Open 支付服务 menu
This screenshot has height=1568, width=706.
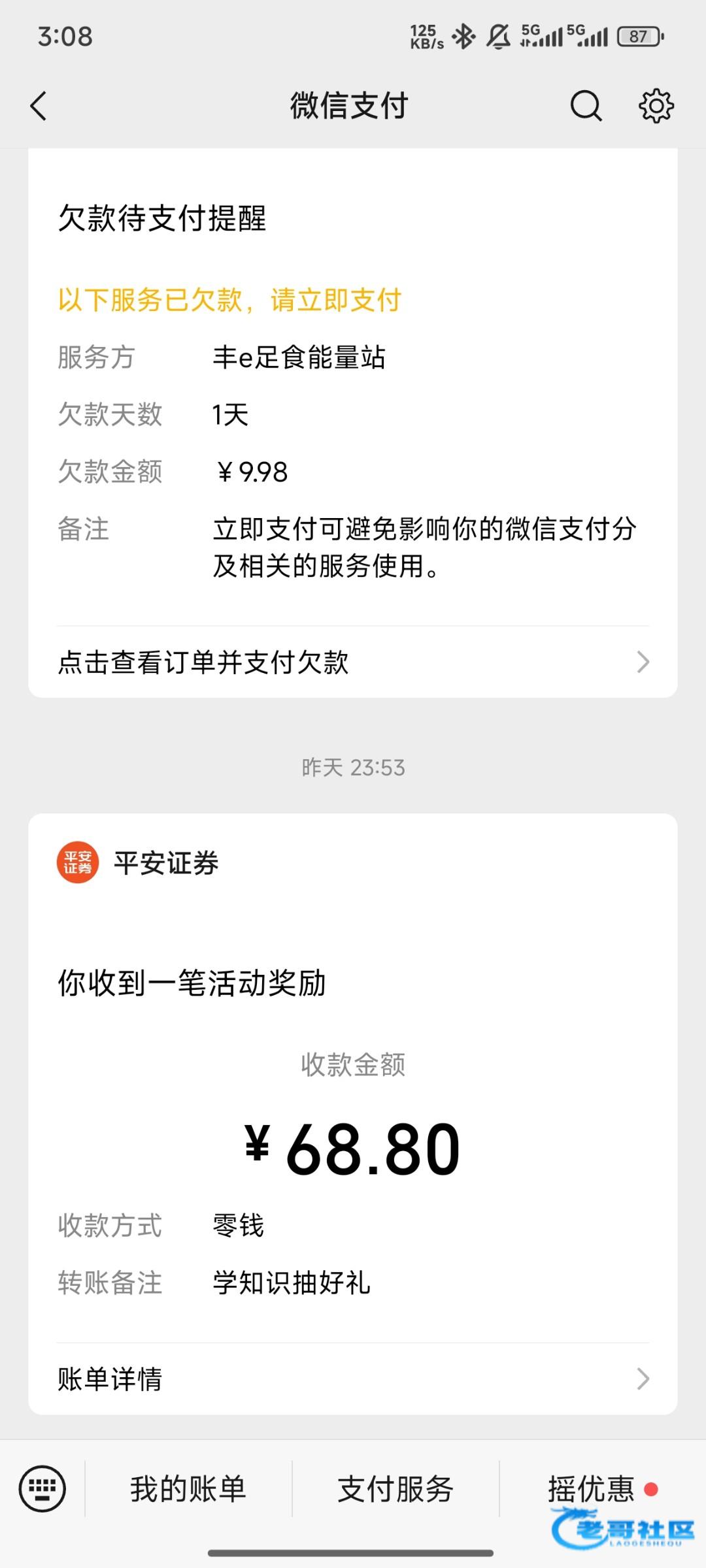[395, 1489]
